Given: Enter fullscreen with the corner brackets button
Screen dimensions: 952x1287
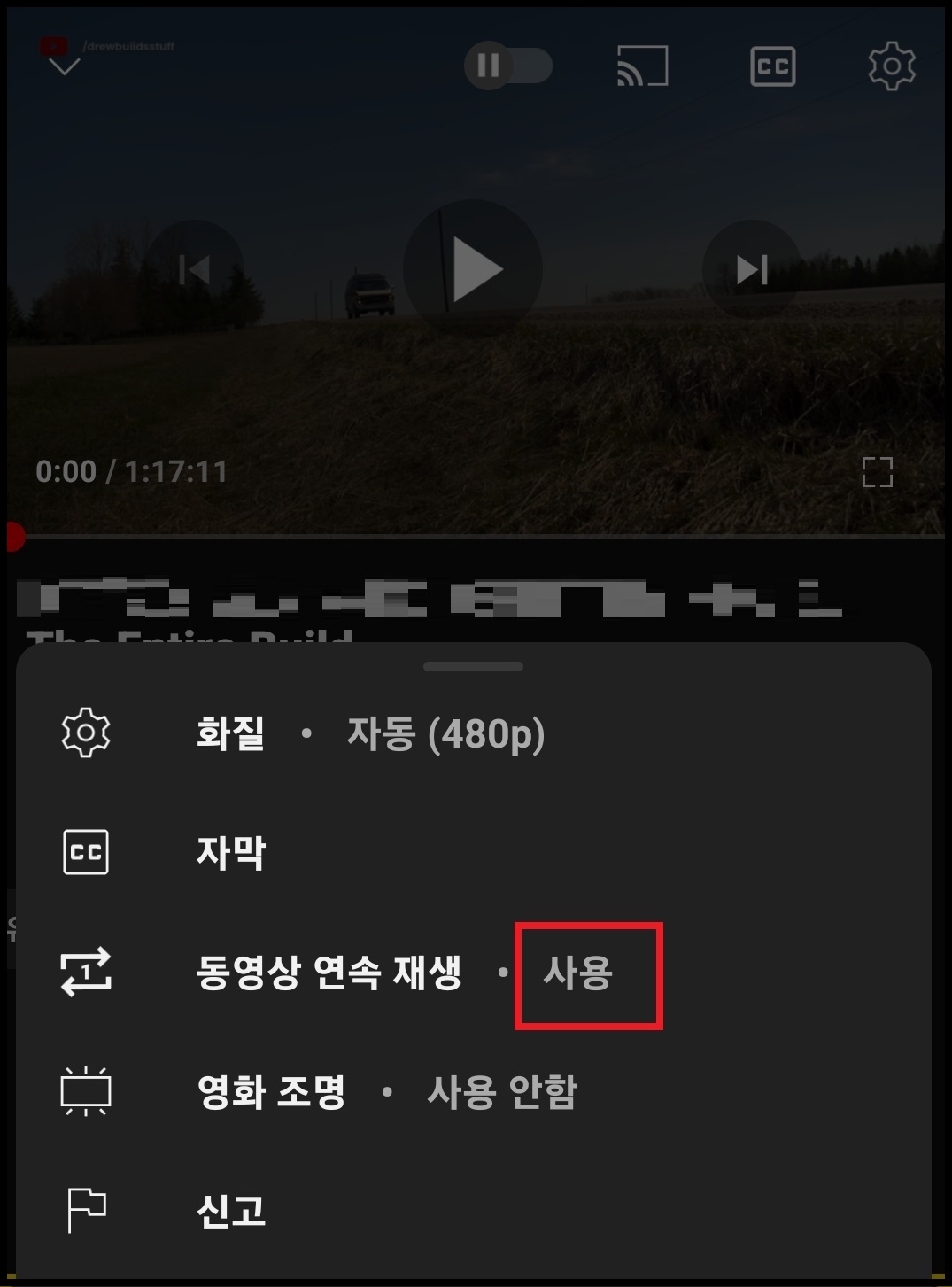Looking at the screenshot, I should pos(876,472).
